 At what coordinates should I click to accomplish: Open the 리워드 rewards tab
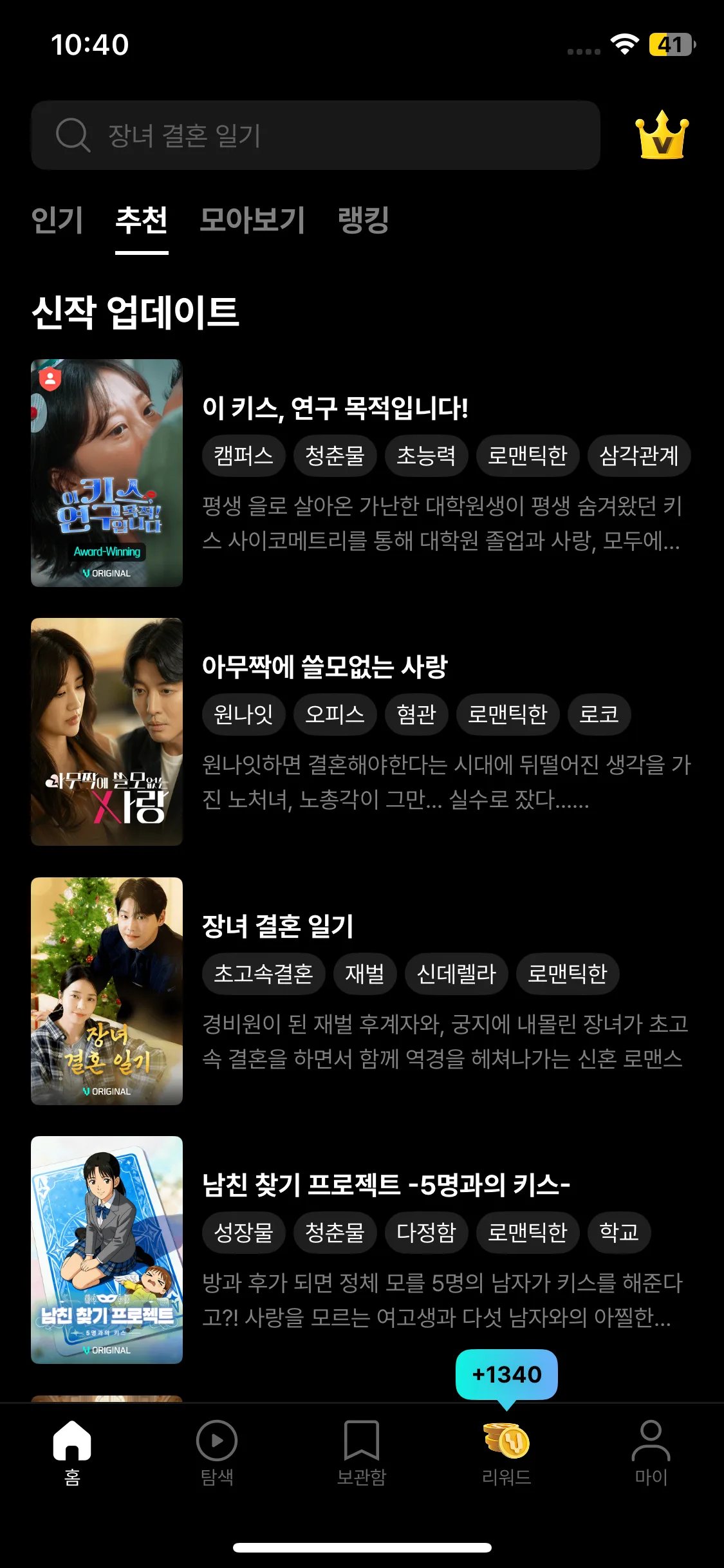[x=506, y=1452]
